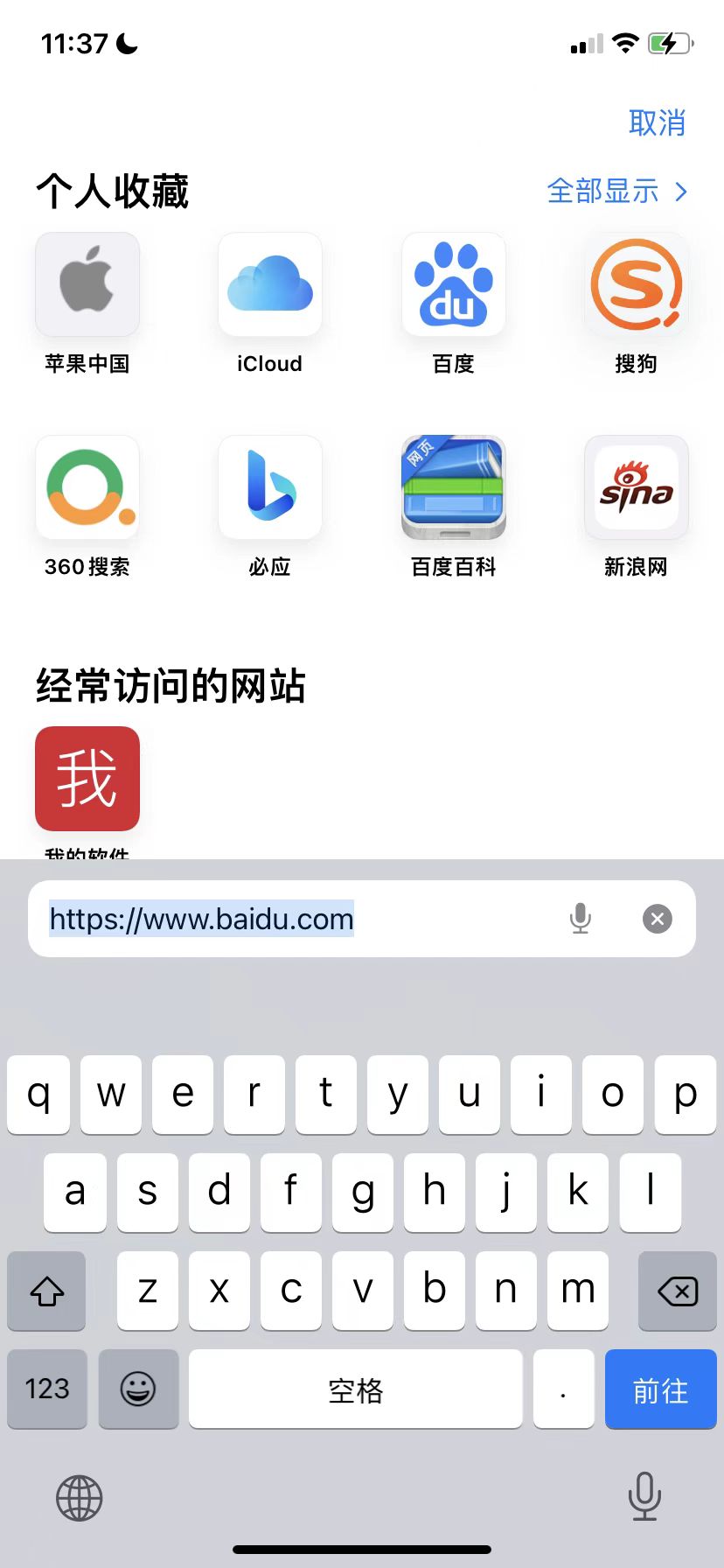Open the 百度百科 favorite

pos(453,488)
